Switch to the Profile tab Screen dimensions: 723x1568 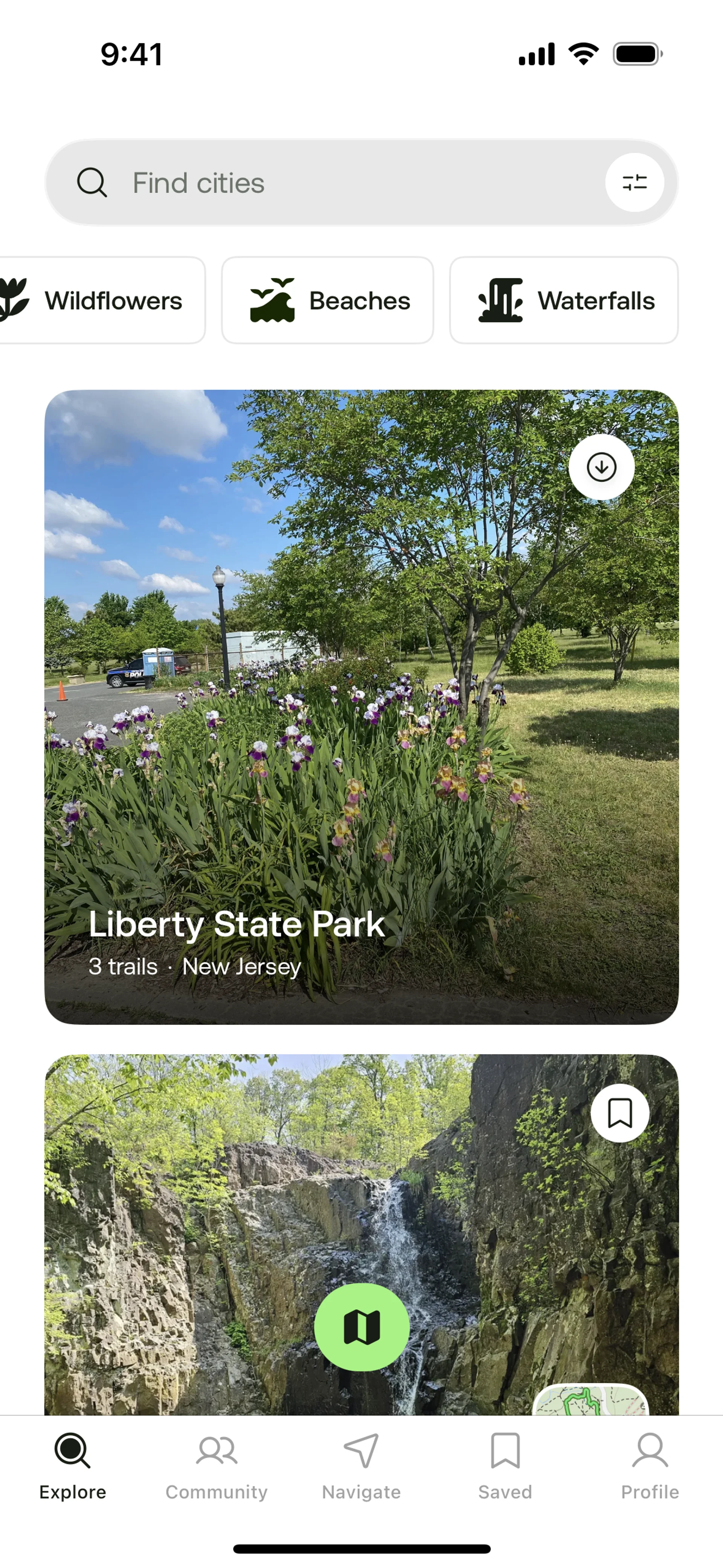(649, 1466)
